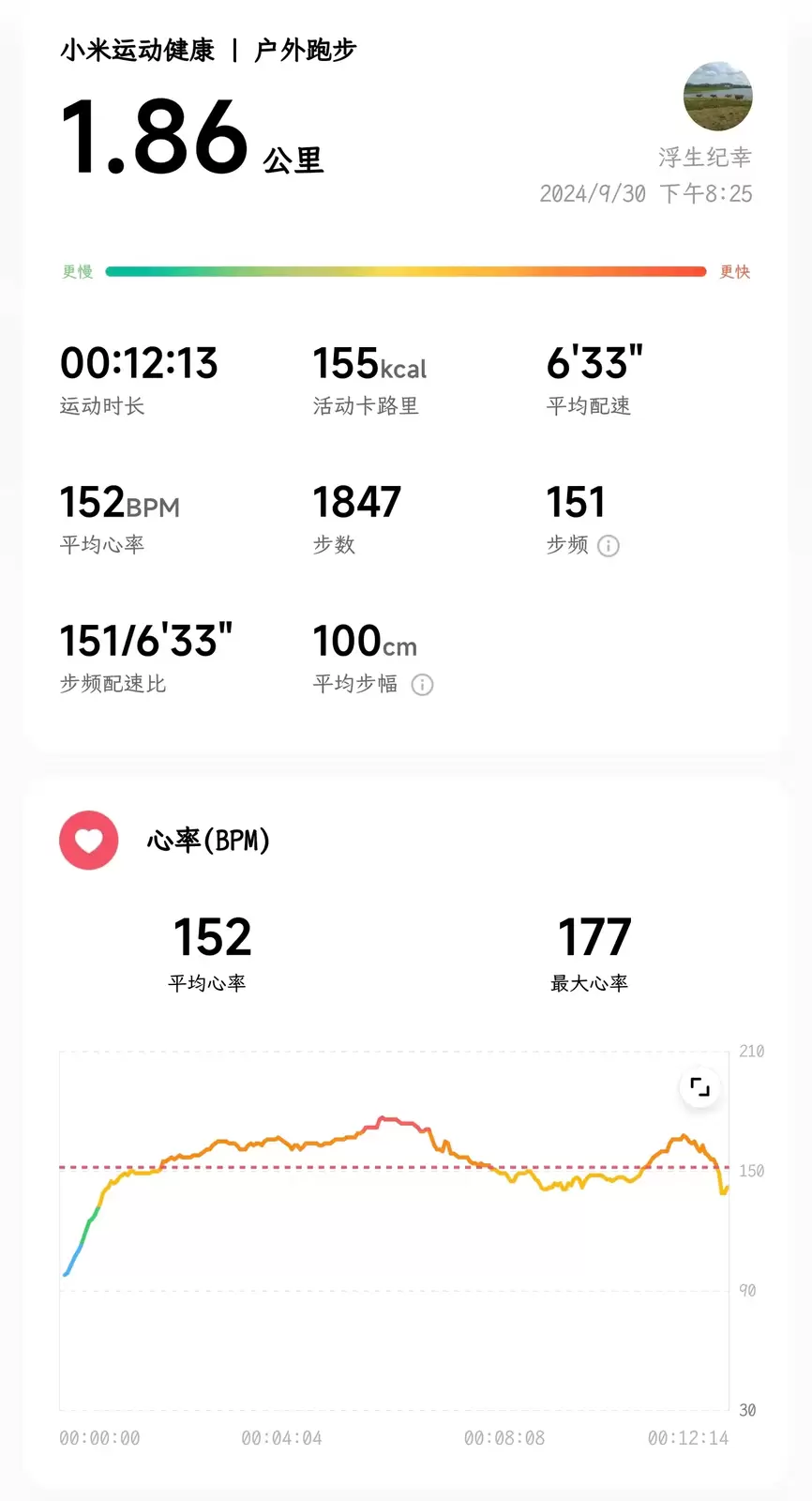Image resolution: width=812 pixels, height=1501 pixels.
Task: Open the cadence (步频) info icon
Action: click(x=608, y=545)
